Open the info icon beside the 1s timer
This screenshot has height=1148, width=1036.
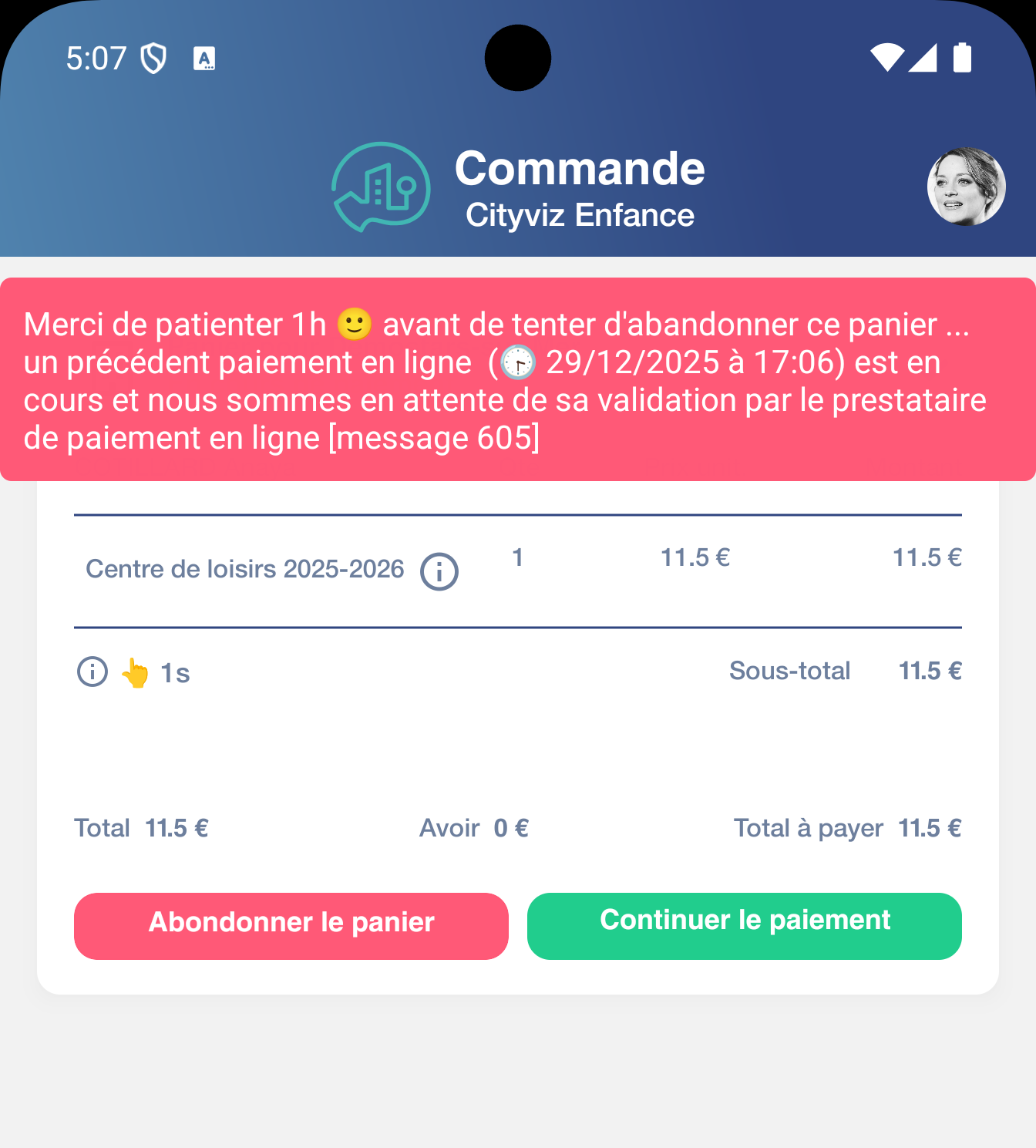pyautogui.click(x=92, y=672)
